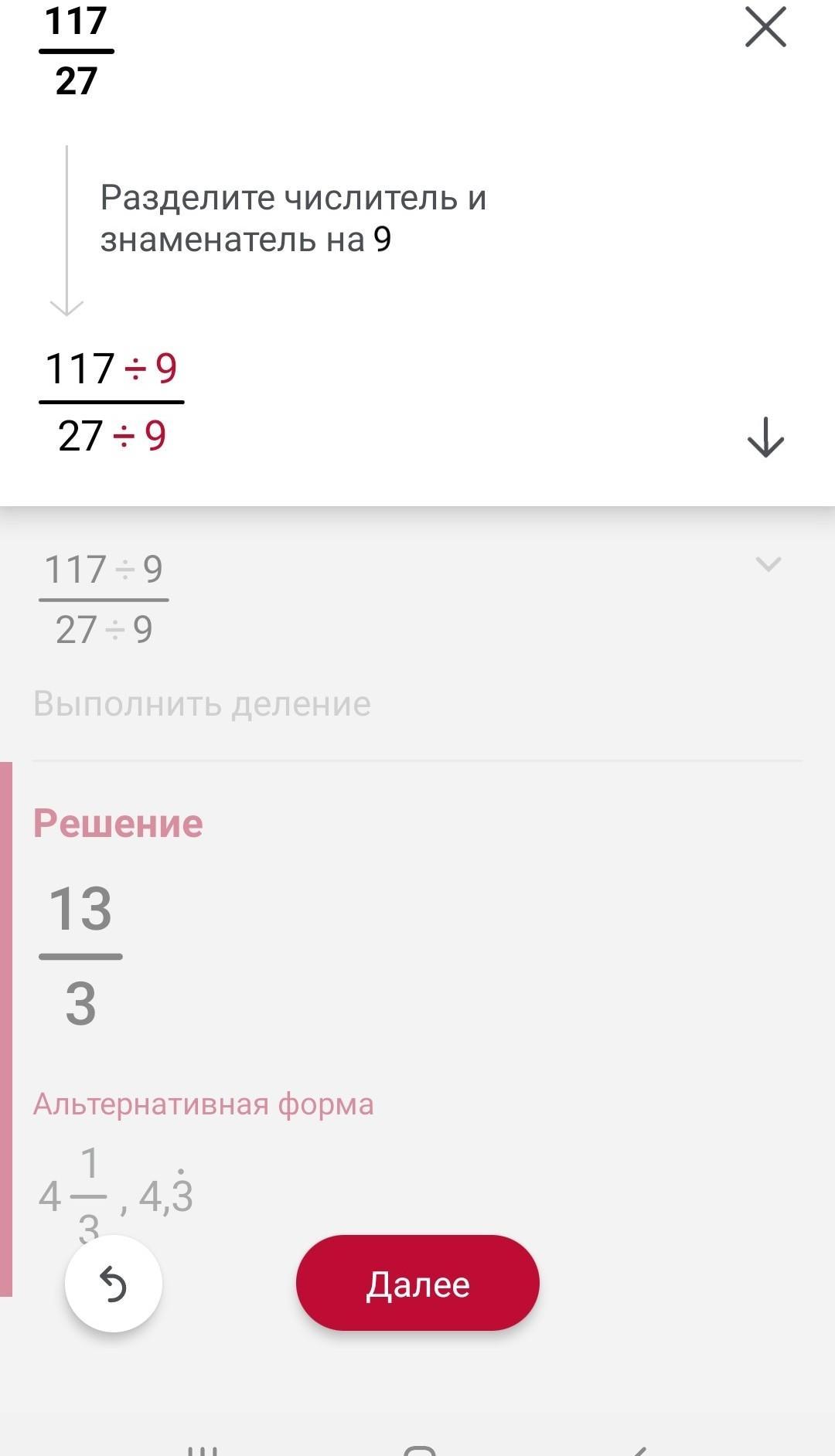Tap the round undo arrow button

point(114,1284)
